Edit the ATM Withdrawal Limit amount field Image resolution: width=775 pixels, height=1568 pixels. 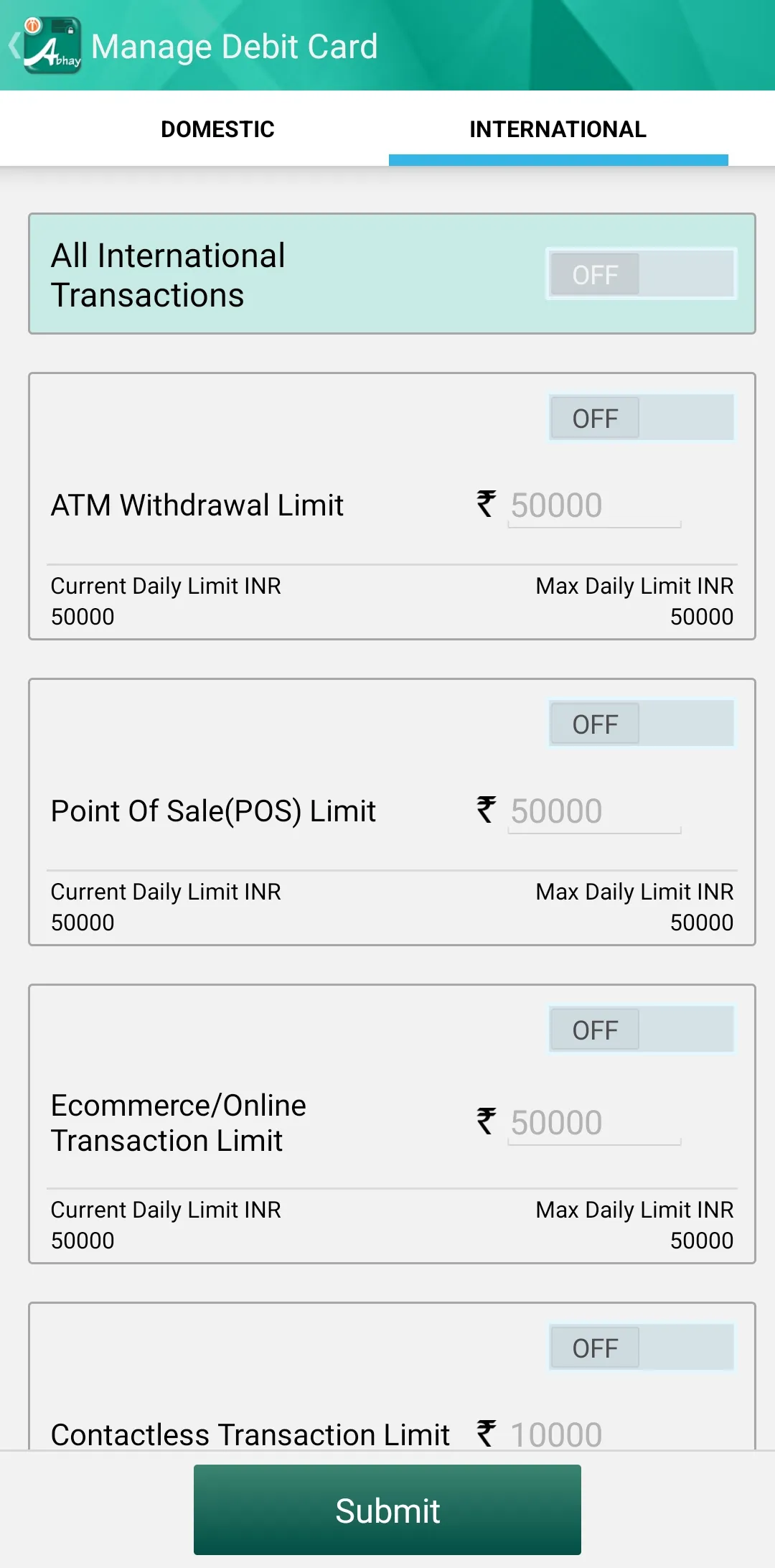coord(594,505)
